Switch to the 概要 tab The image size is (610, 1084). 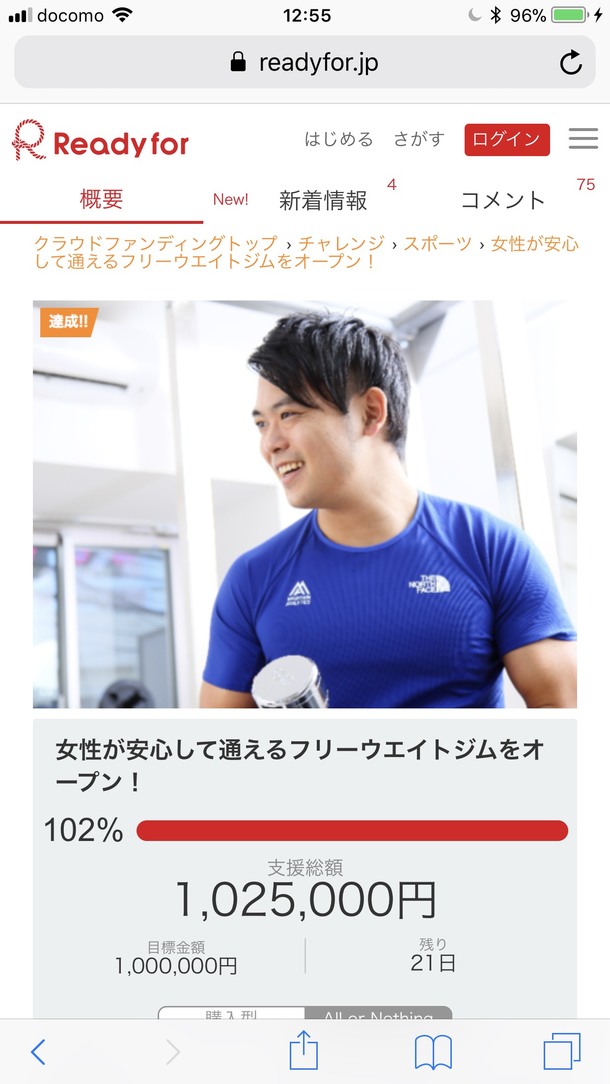click(101, 199)
